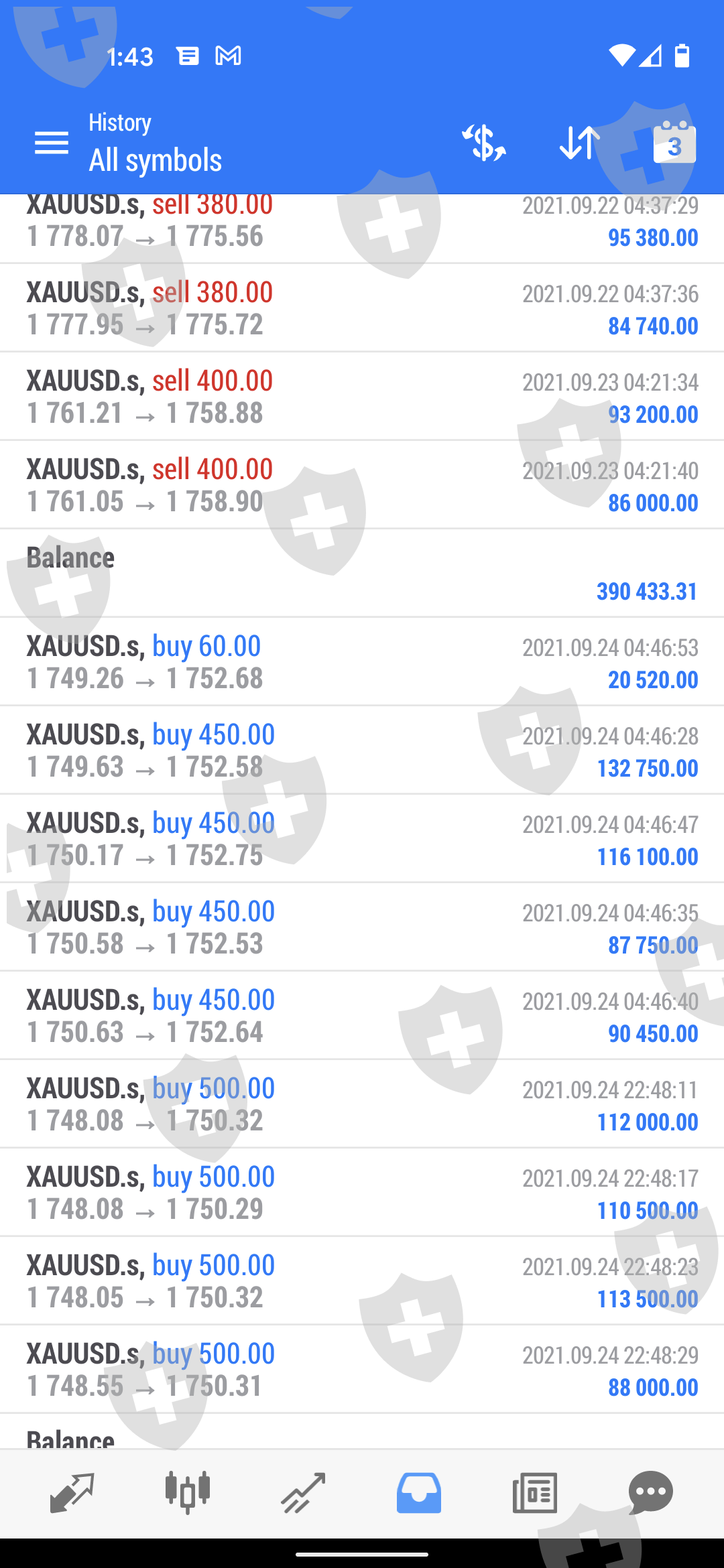
Task: Open the buy 60.00 XAUUSD.s trade
Action: [x=362, y=662]
